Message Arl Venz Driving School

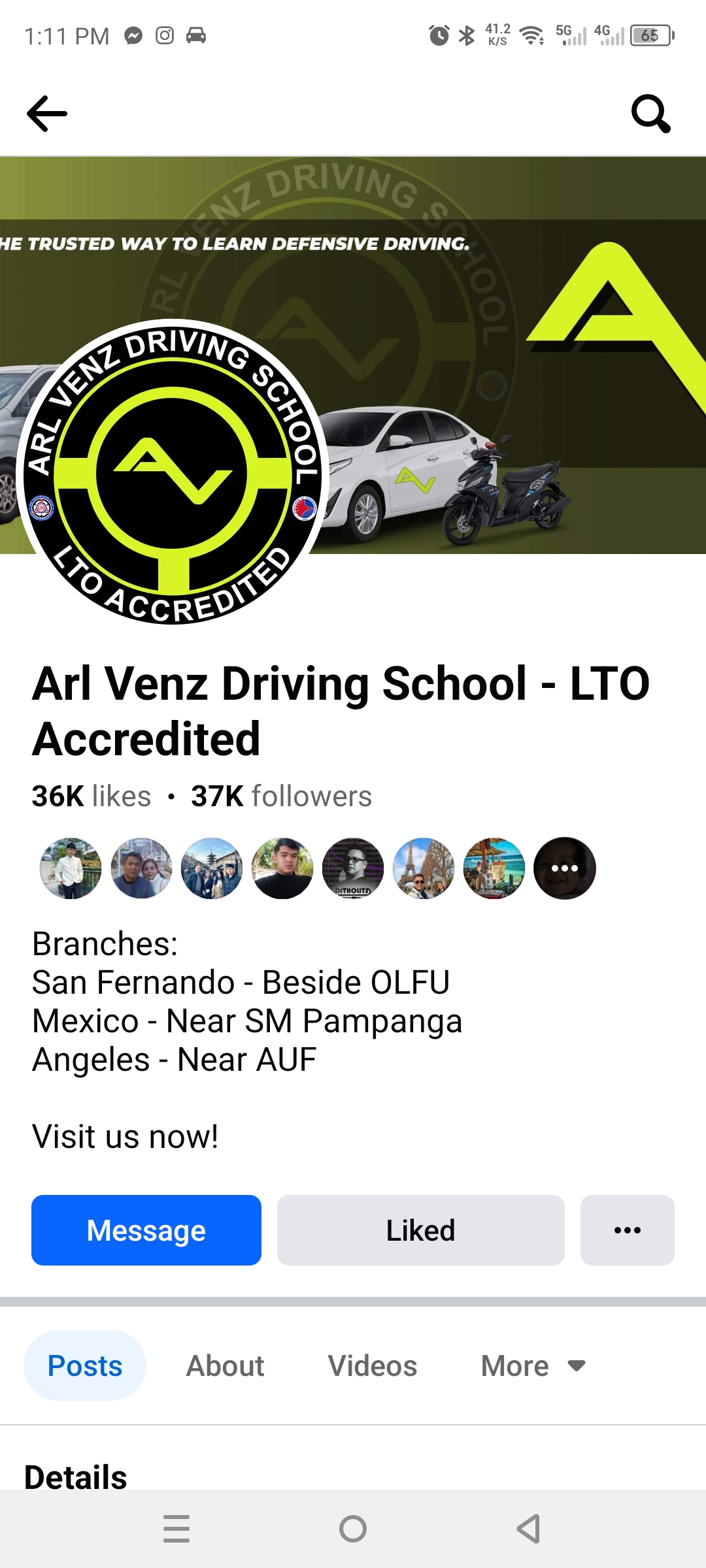coord(146,1230)
